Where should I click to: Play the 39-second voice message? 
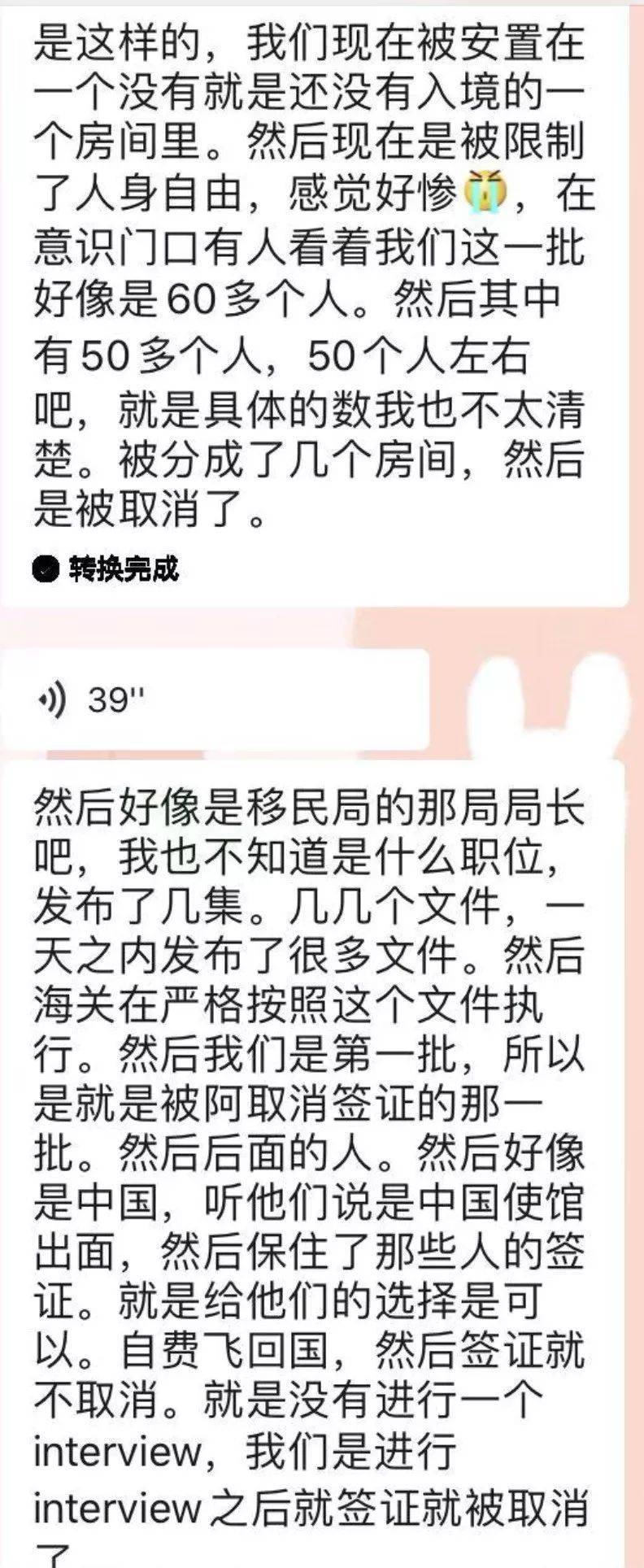pyautogui.click(x=213, y=699)
